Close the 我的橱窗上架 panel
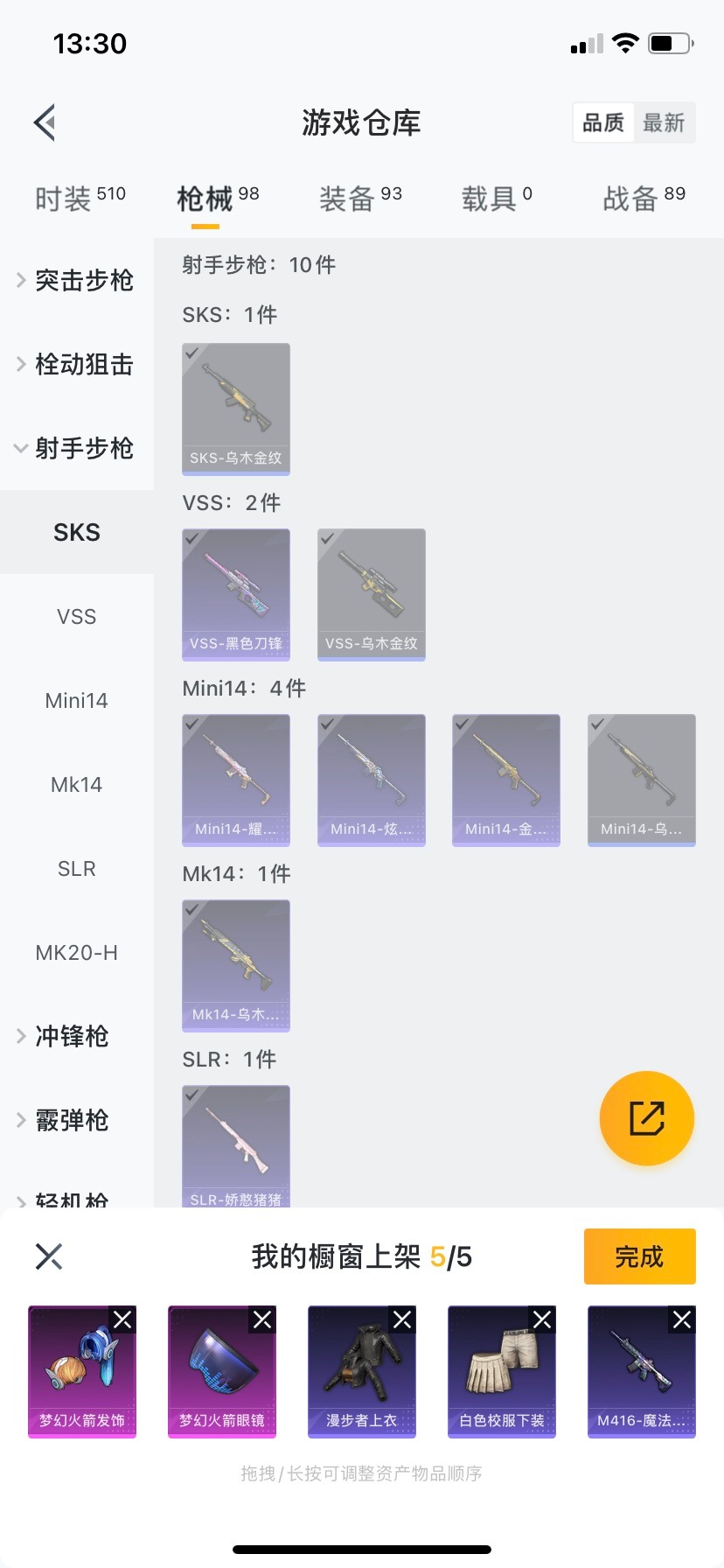This screenshot has height=1568, width=724. (49, 1256)
